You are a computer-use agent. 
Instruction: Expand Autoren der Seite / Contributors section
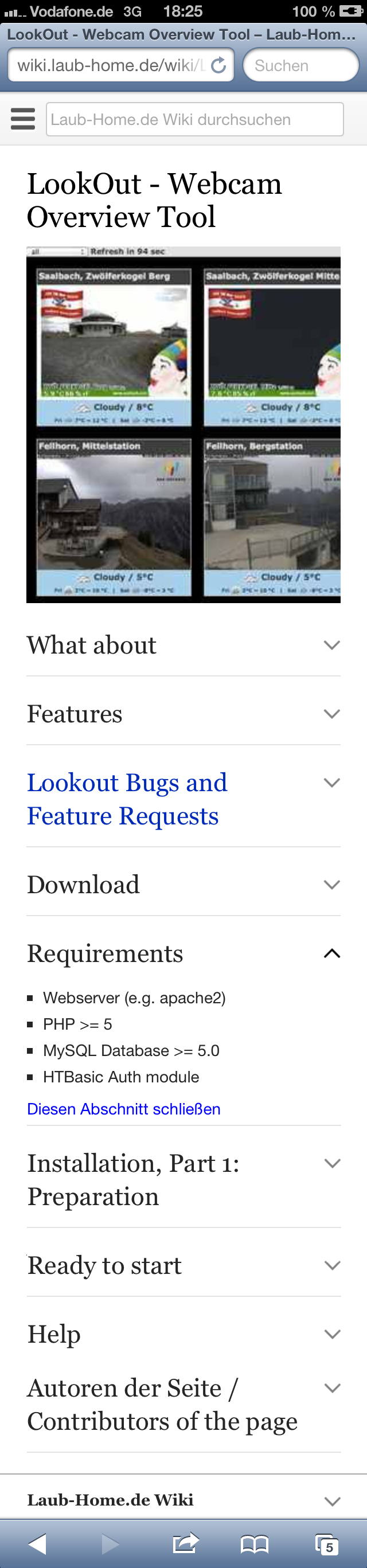click(x=183, y=1405)
